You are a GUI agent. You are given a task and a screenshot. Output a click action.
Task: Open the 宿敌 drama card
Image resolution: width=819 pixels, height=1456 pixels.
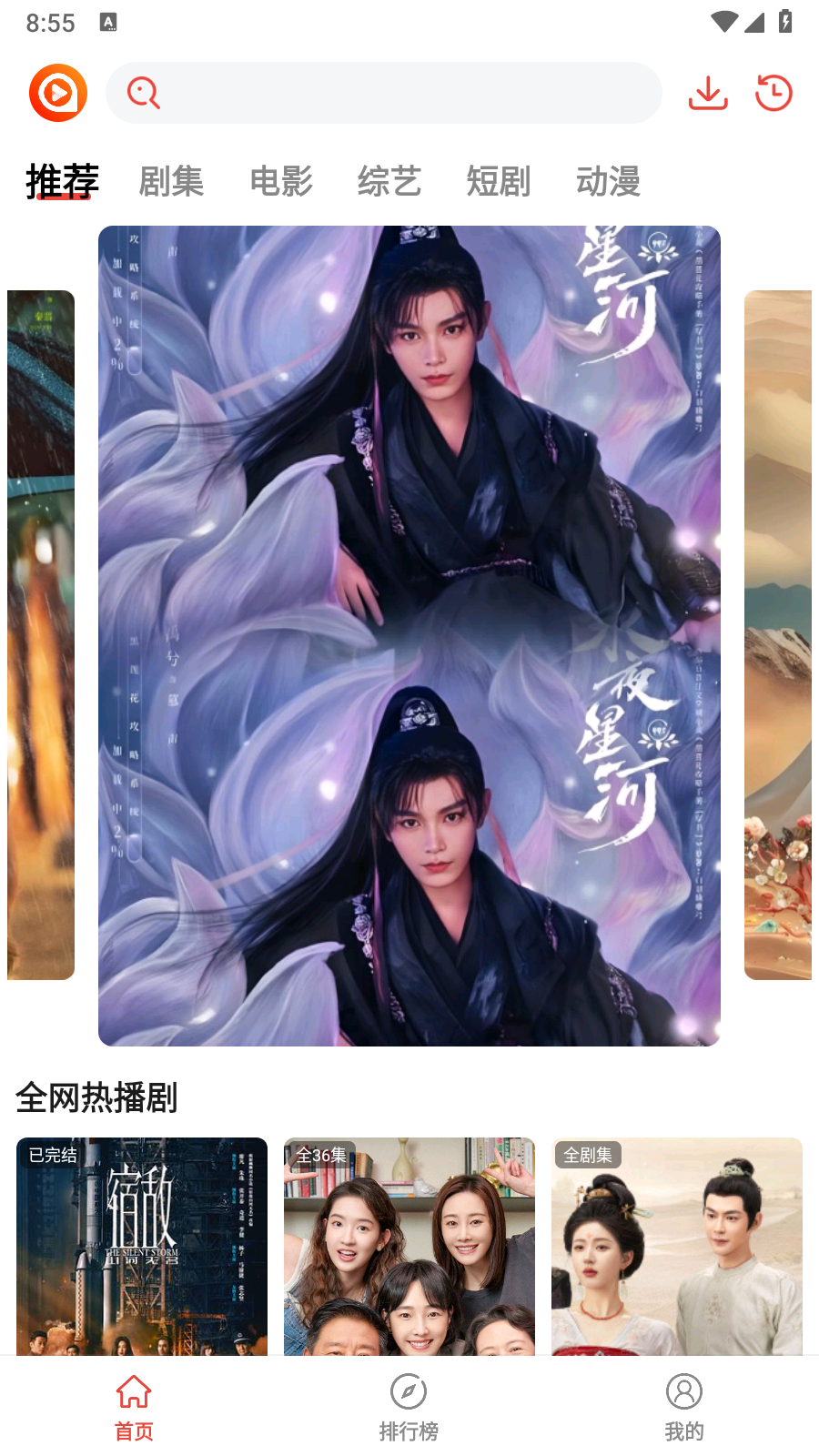pos(142,1246)
